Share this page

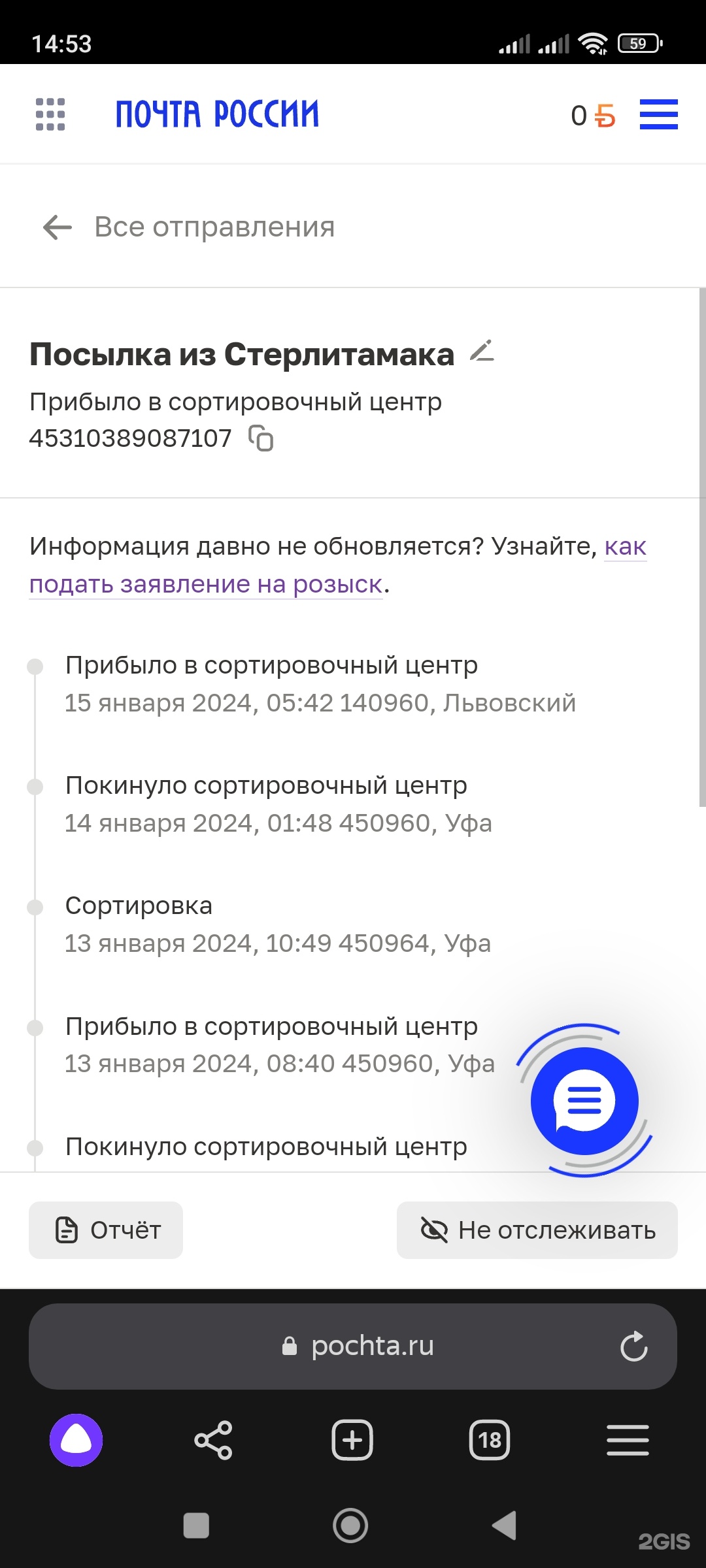click(214, 1440)
